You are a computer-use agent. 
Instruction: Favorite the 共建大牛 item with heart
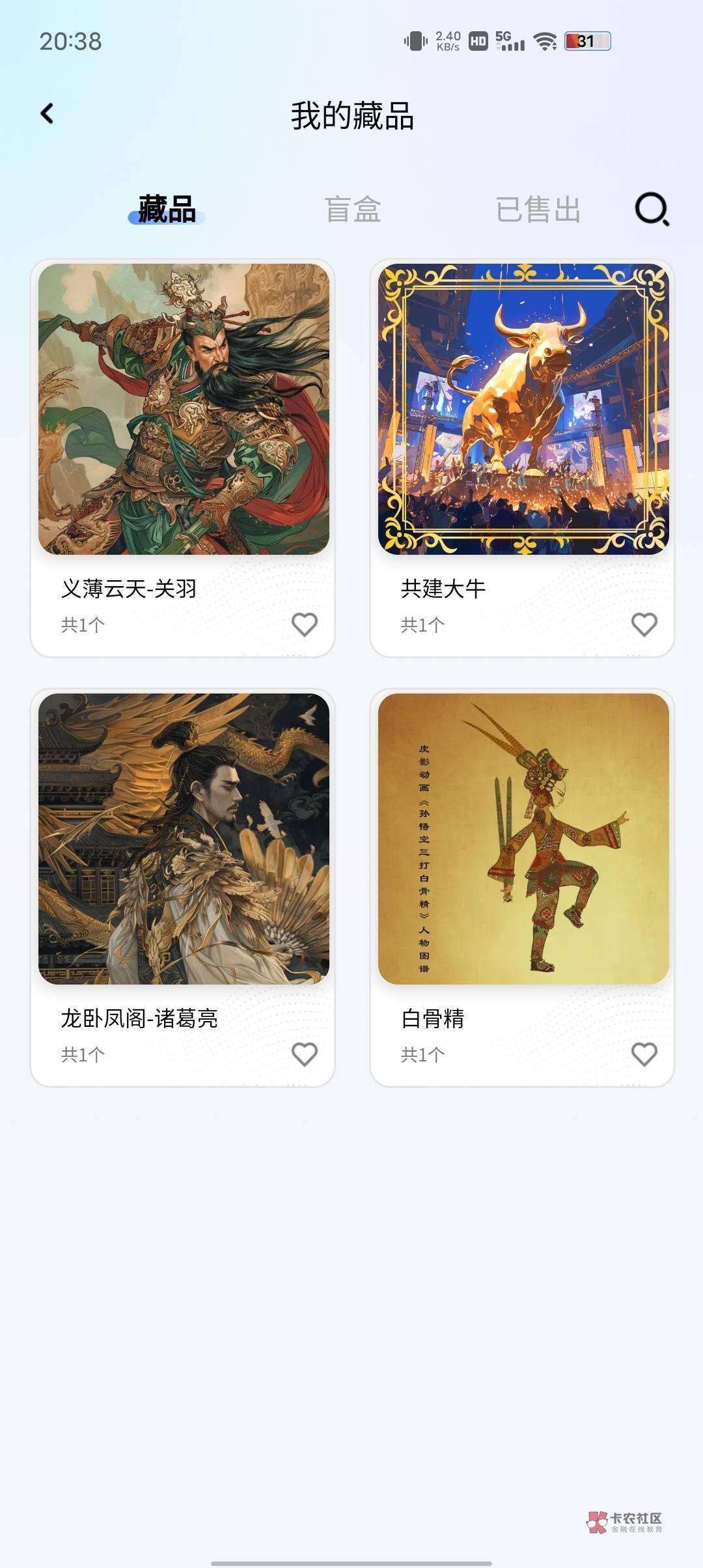(644, 624)
